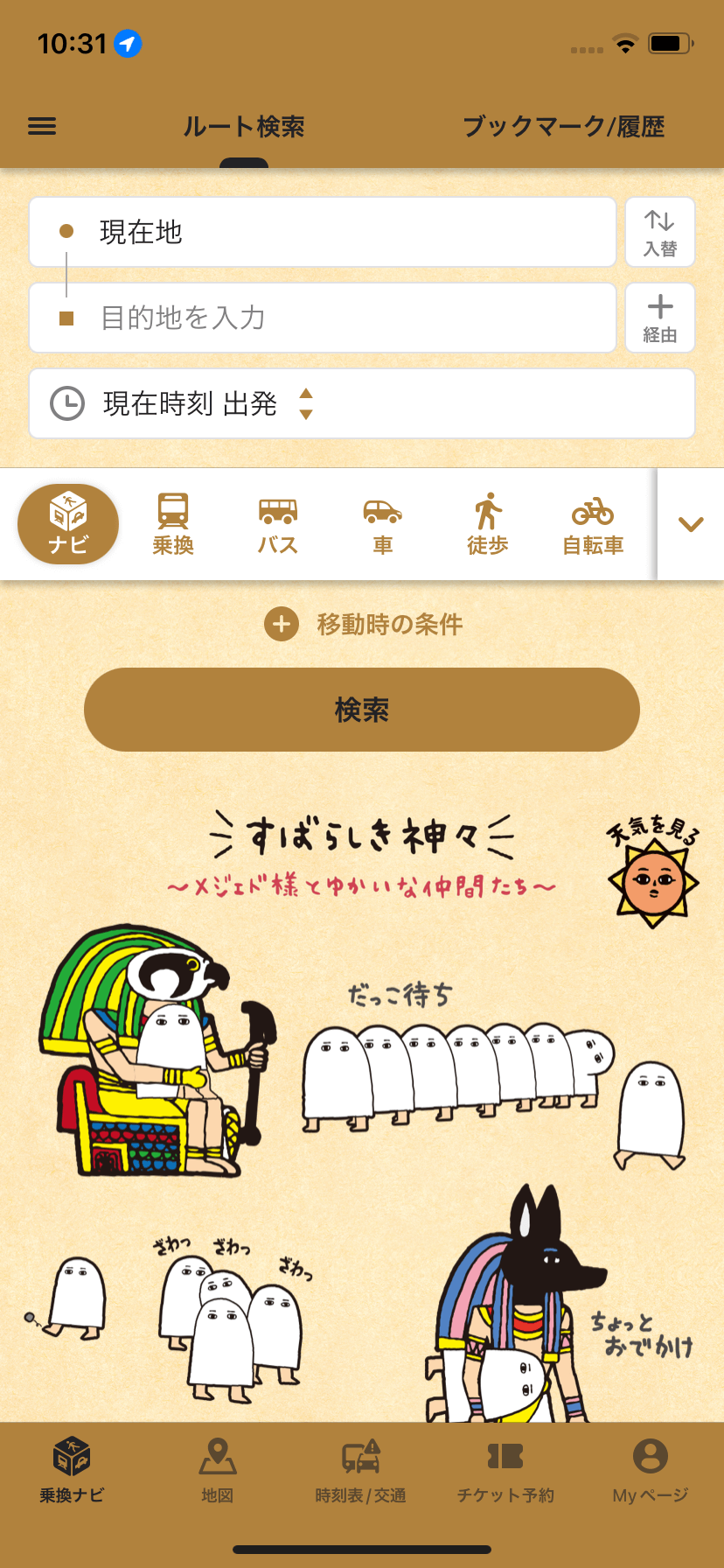Open the 地図 map tab
Viewport: 724px width, 1568px height.
point(217,1470)
